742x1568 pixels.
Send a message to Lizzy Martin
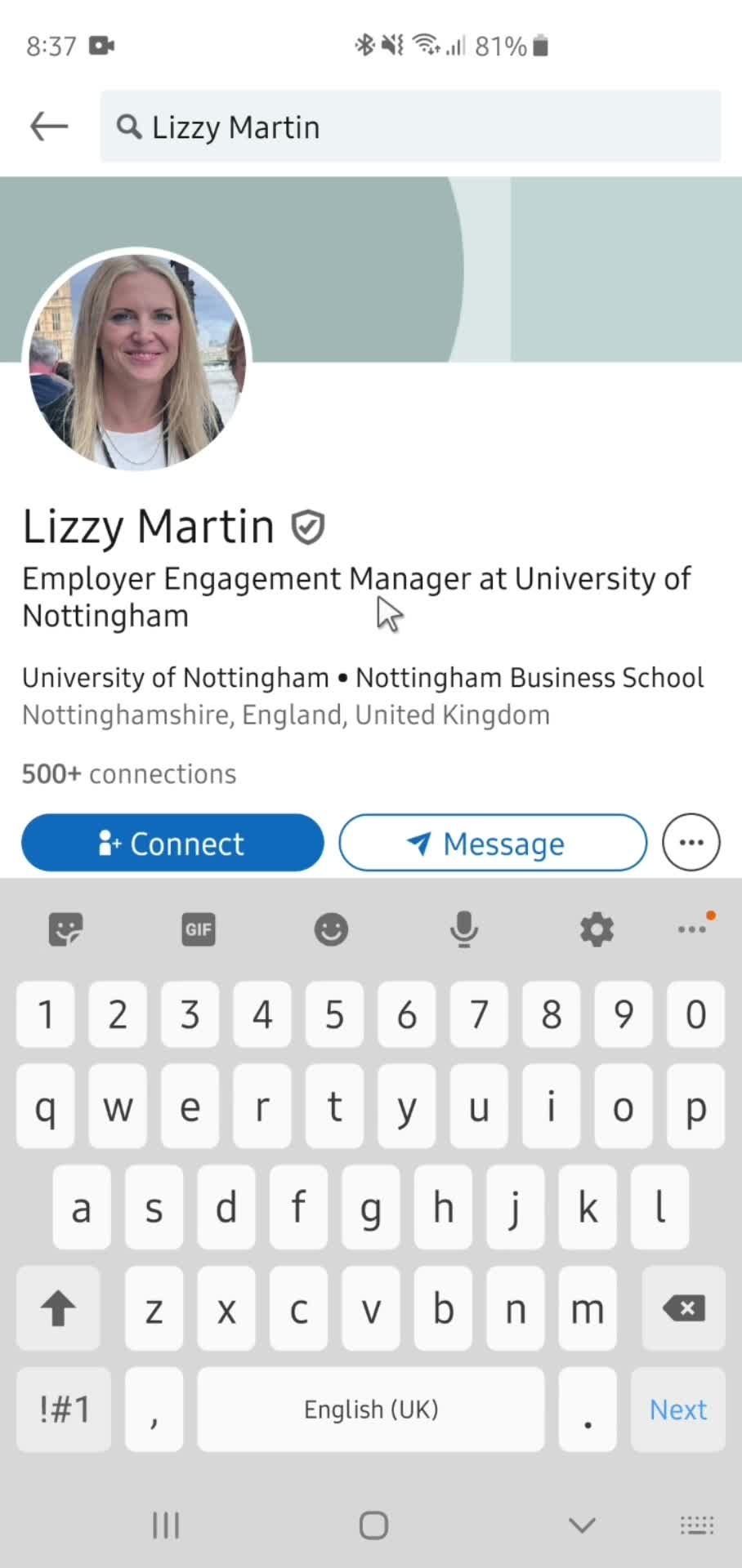click(x=492, y=843)
